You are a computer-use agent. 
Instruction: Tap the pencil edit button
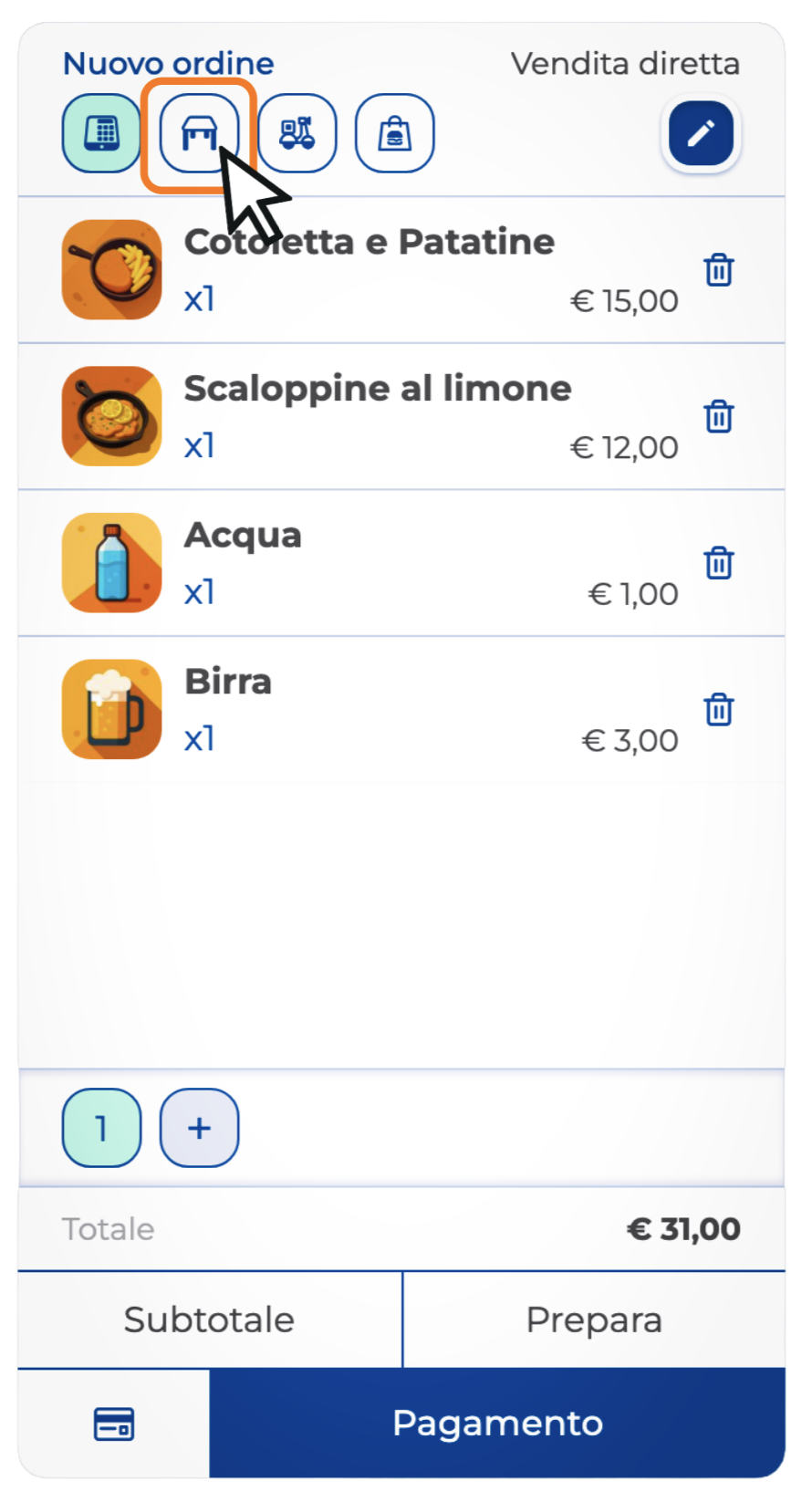700,134
